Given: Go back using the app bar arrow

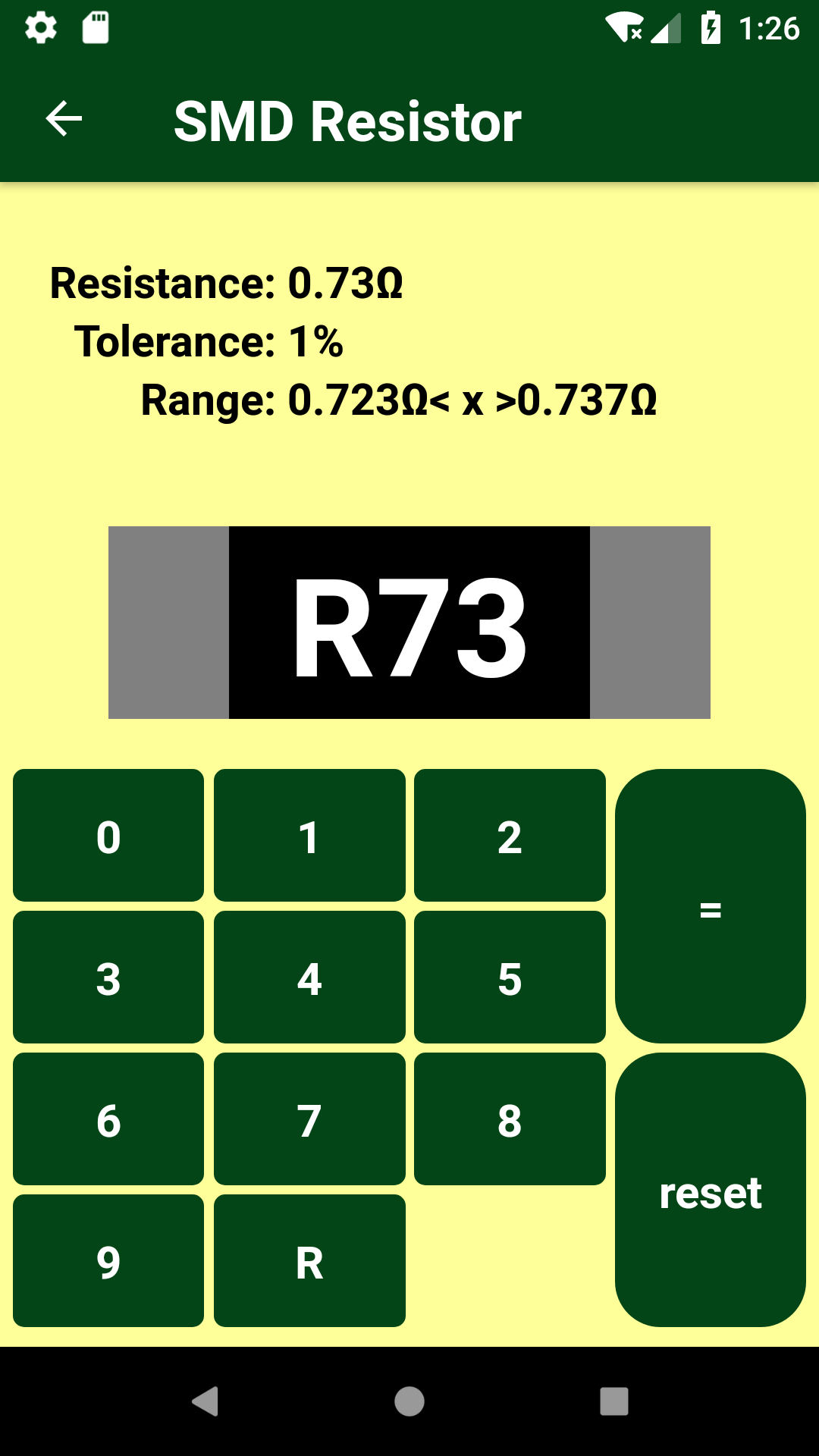Looking at the screenshot, I should (64, 120).
